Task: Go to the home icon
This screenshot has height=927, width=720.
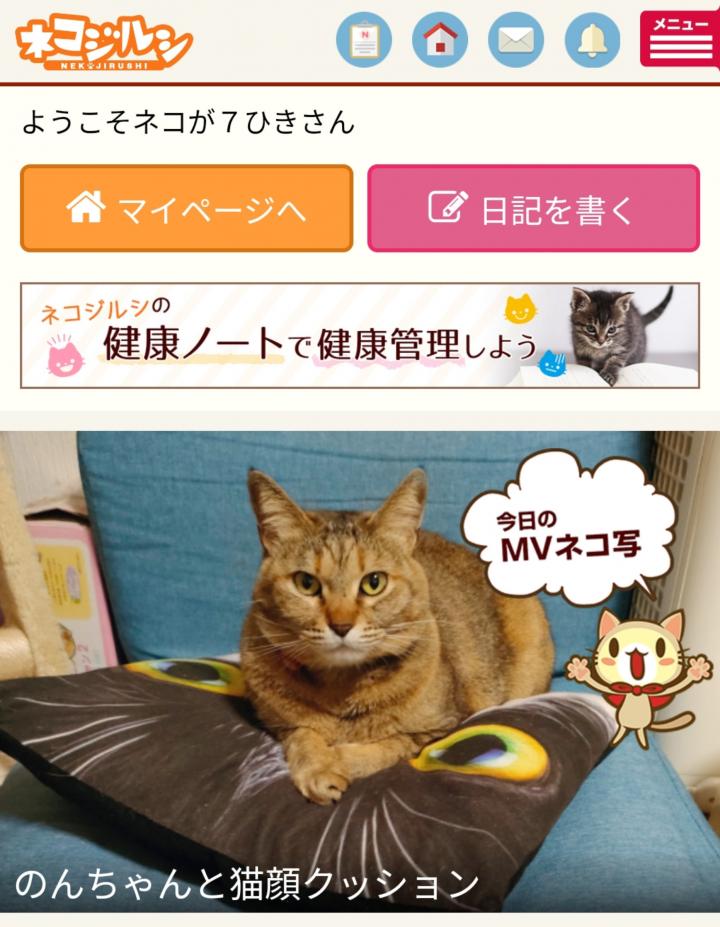Action: pos(440,40)
